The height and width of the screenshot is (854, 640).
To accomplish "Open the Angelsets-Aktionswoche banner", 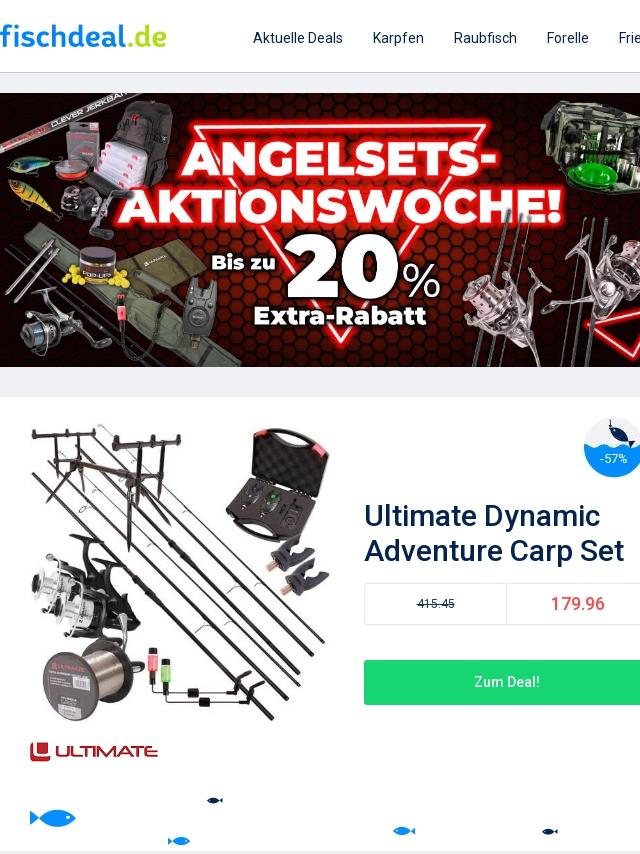I will tap(320, 230).
